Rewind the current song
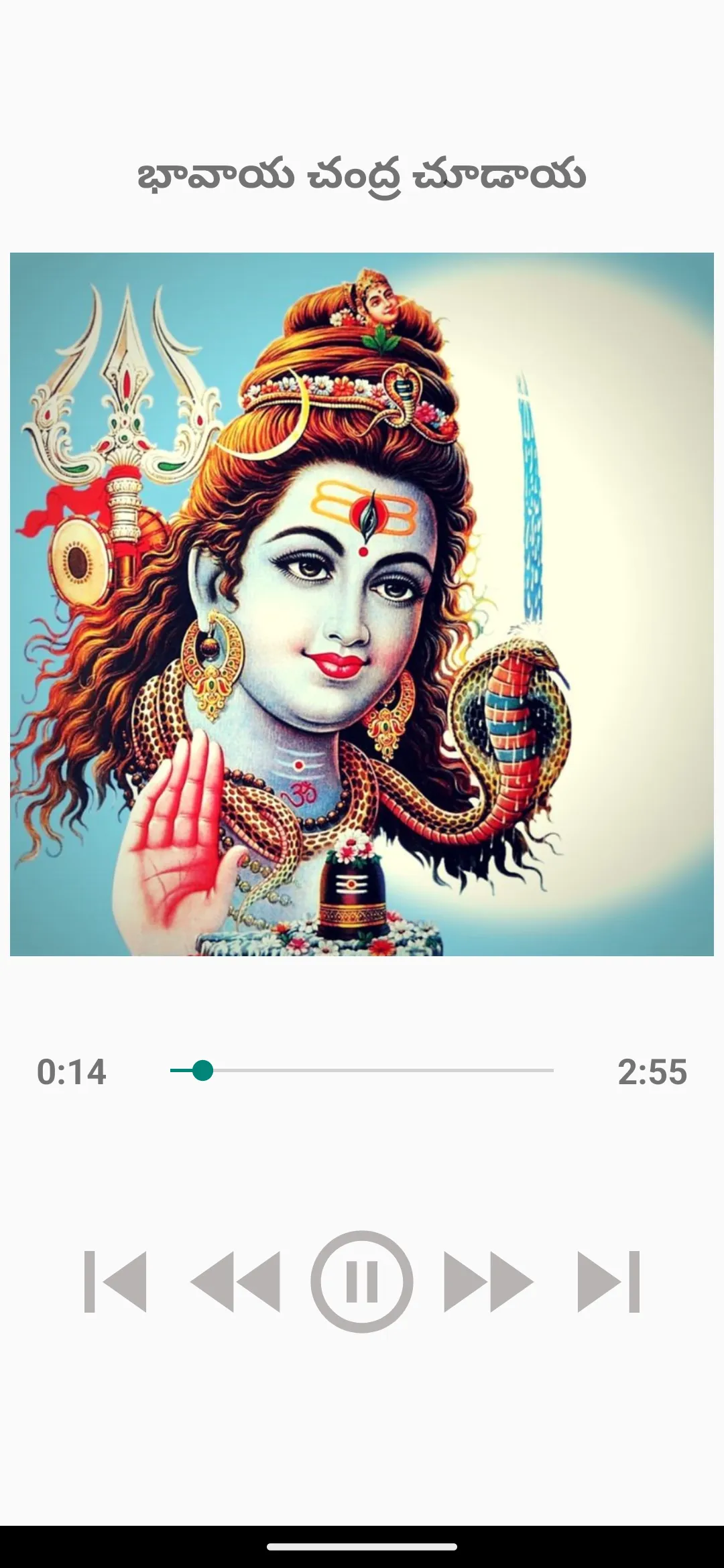Image resolution: width=724 pixels, height=1568 pixels. click(x=235, y=1281)
